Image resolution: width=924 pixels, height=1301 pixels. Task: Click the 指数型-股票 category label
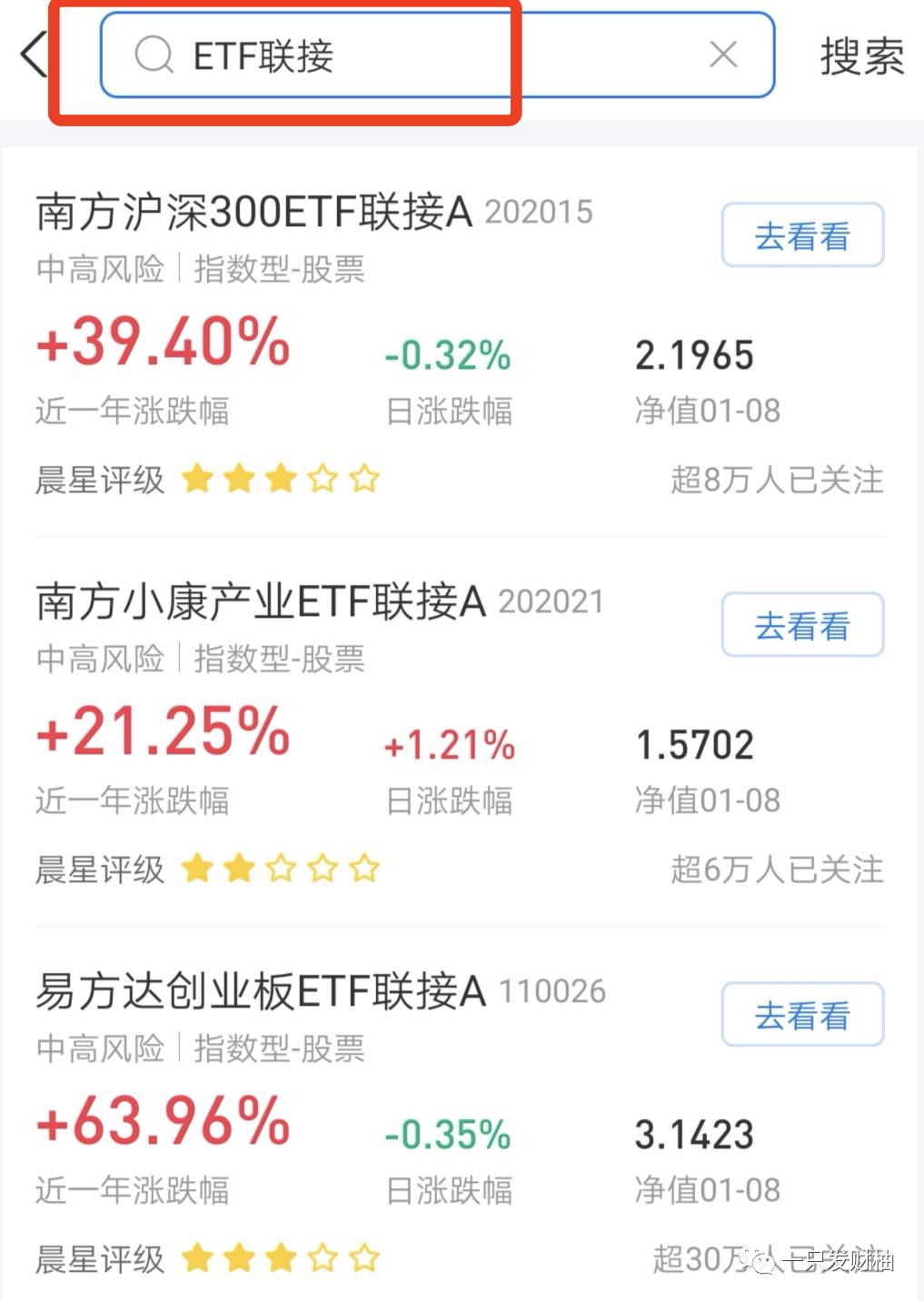280,1049
